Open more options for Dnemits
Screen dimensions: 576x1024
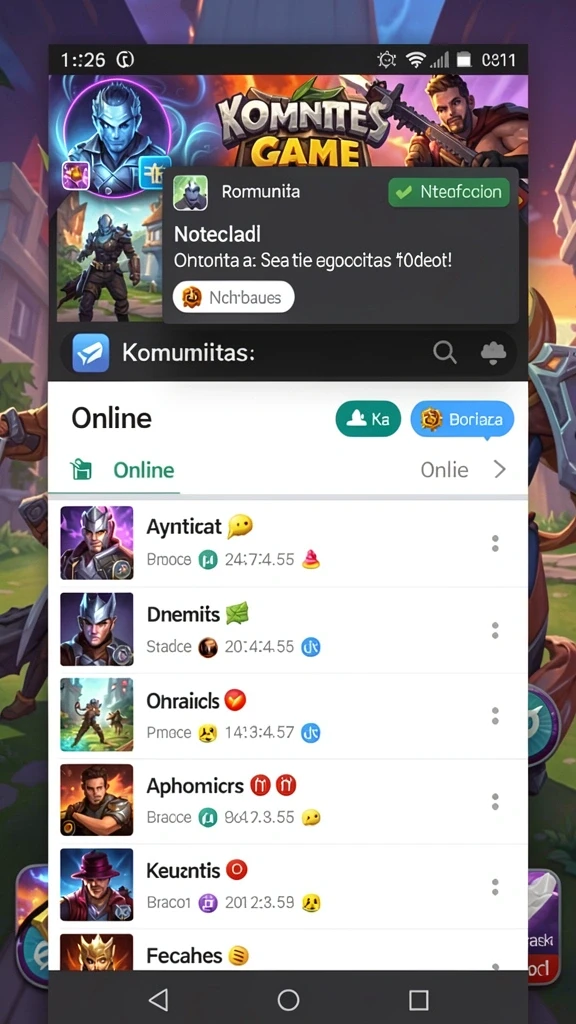[x=495, y=630]
